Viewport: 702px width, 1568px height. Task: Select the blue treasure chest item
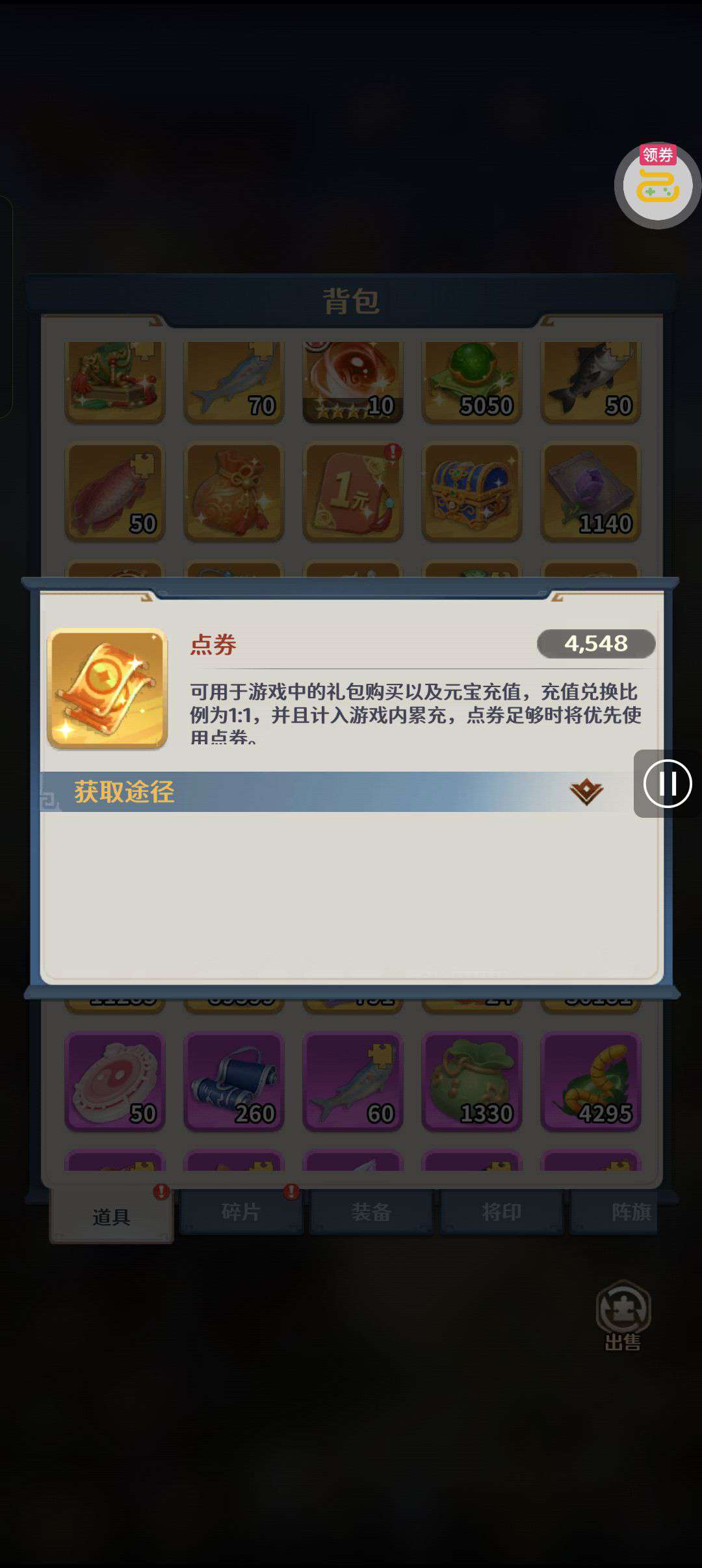[x=472, y=492]
